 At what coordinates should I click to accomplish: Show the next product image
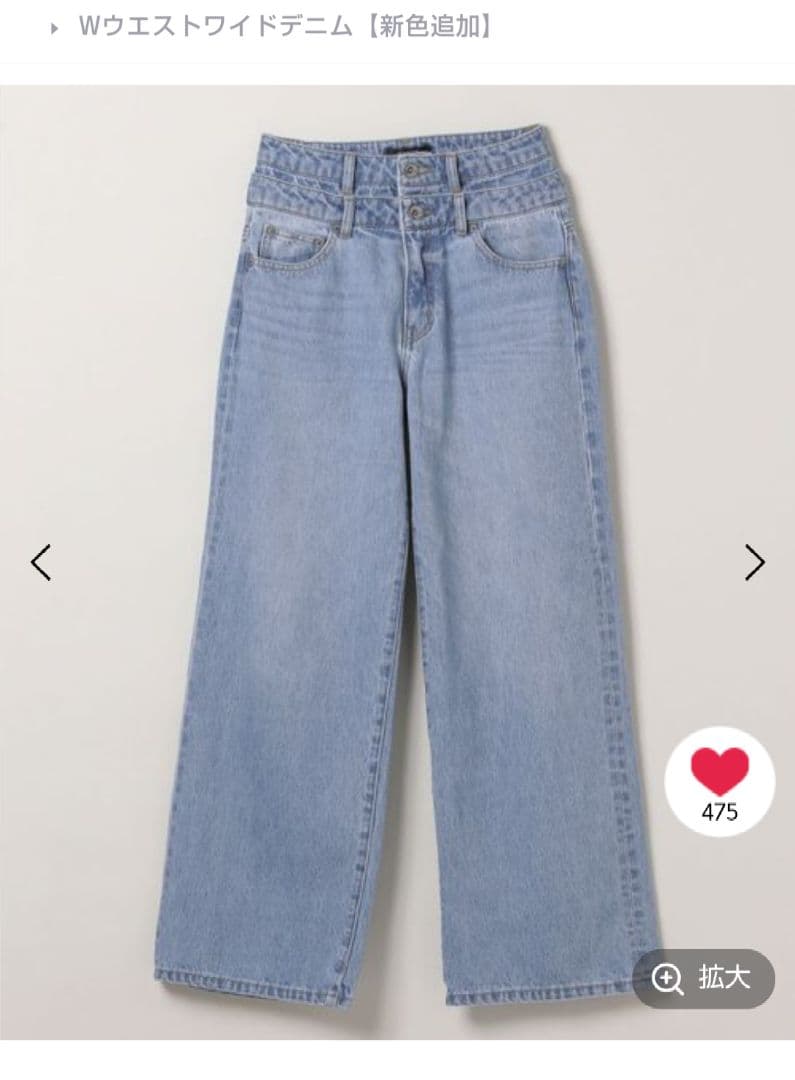(x=754, y=562)
